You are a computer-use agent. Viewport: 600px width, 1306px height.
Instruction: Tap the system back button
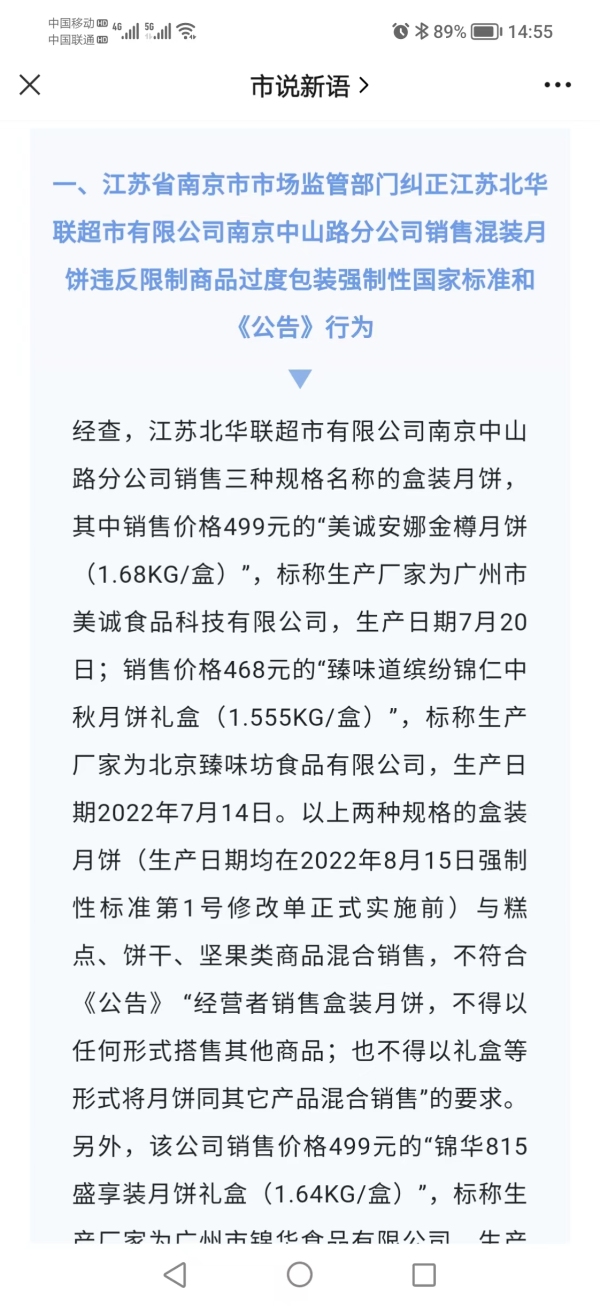[x=175, y=1274]
